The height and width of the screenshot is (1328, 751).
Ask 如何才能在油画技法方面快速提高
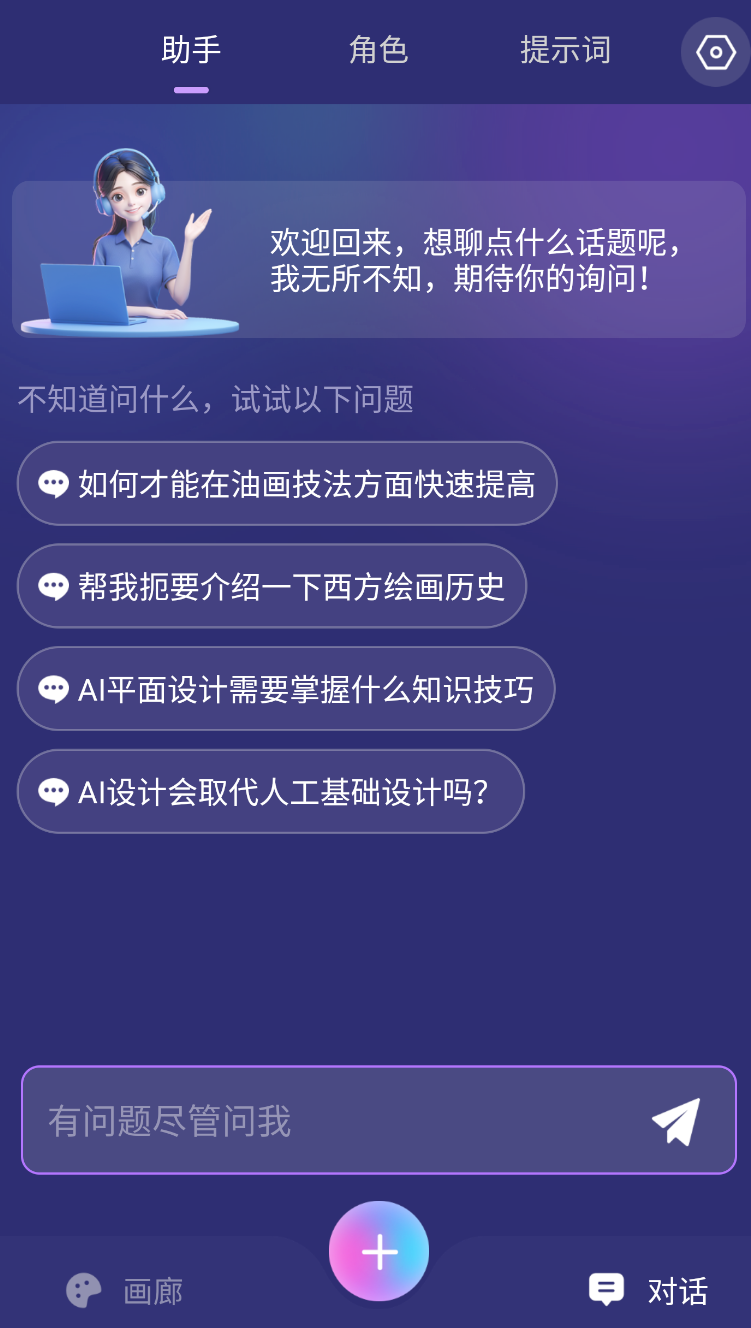click(x=287, y=484)
